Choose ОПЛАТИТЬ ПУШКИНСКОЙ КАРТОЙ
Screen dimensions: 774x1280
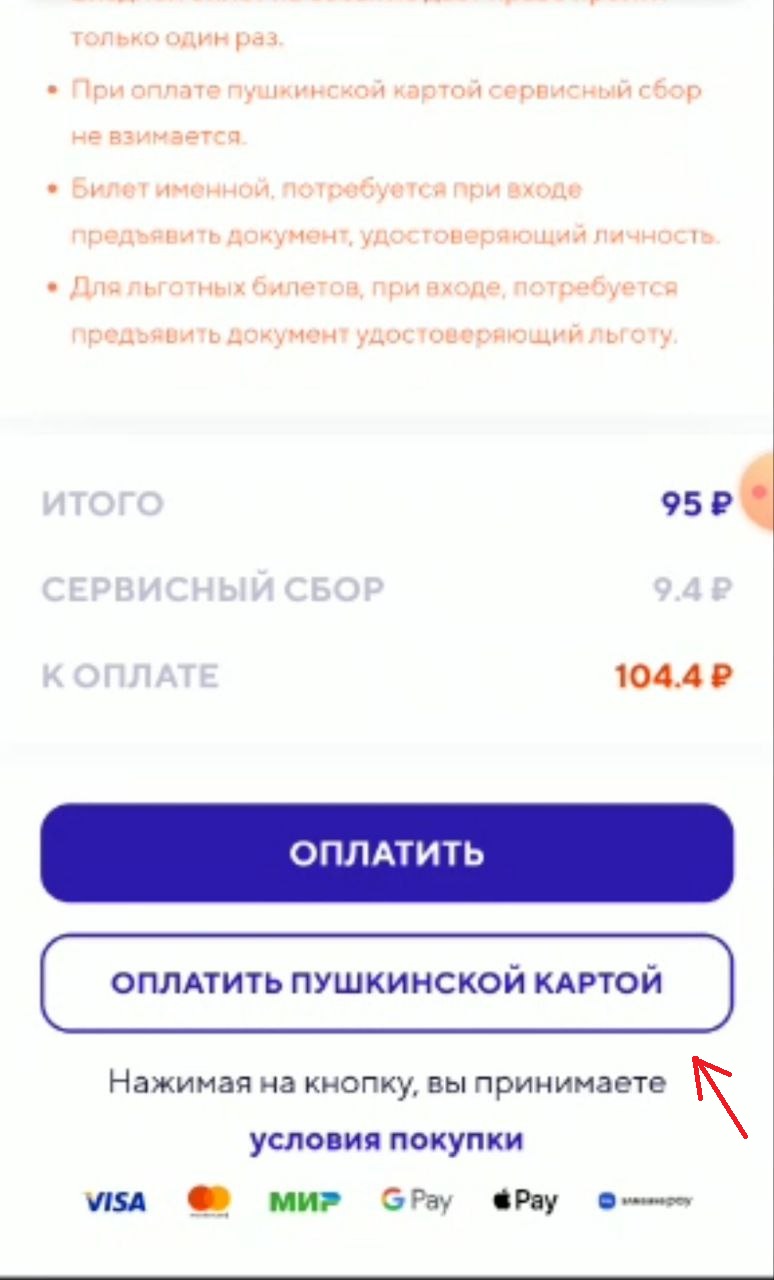click(387, 983)
